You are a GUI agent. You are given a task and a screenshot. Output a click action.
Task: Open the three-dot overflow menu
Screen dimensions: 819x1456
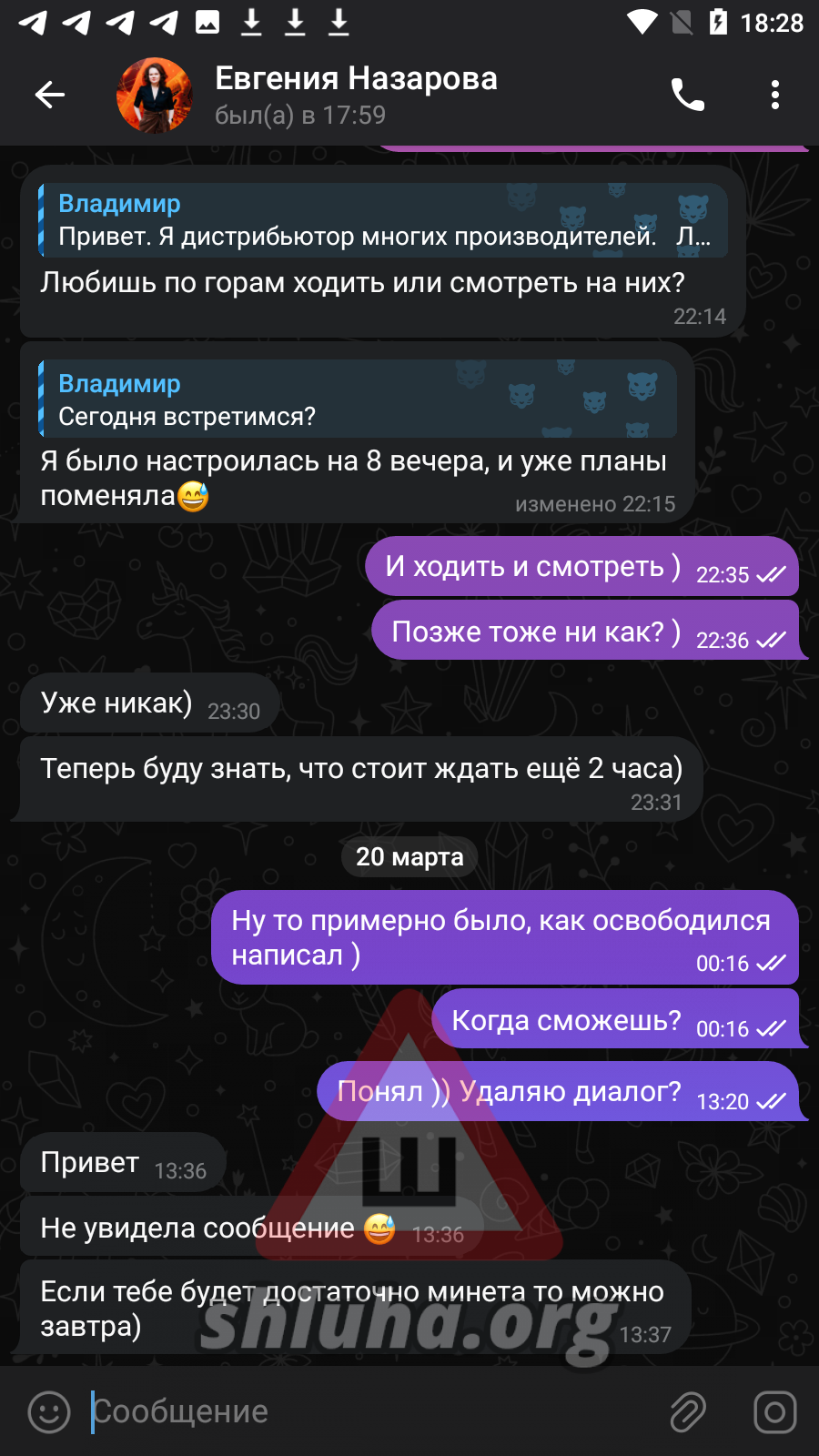point(774,95)
